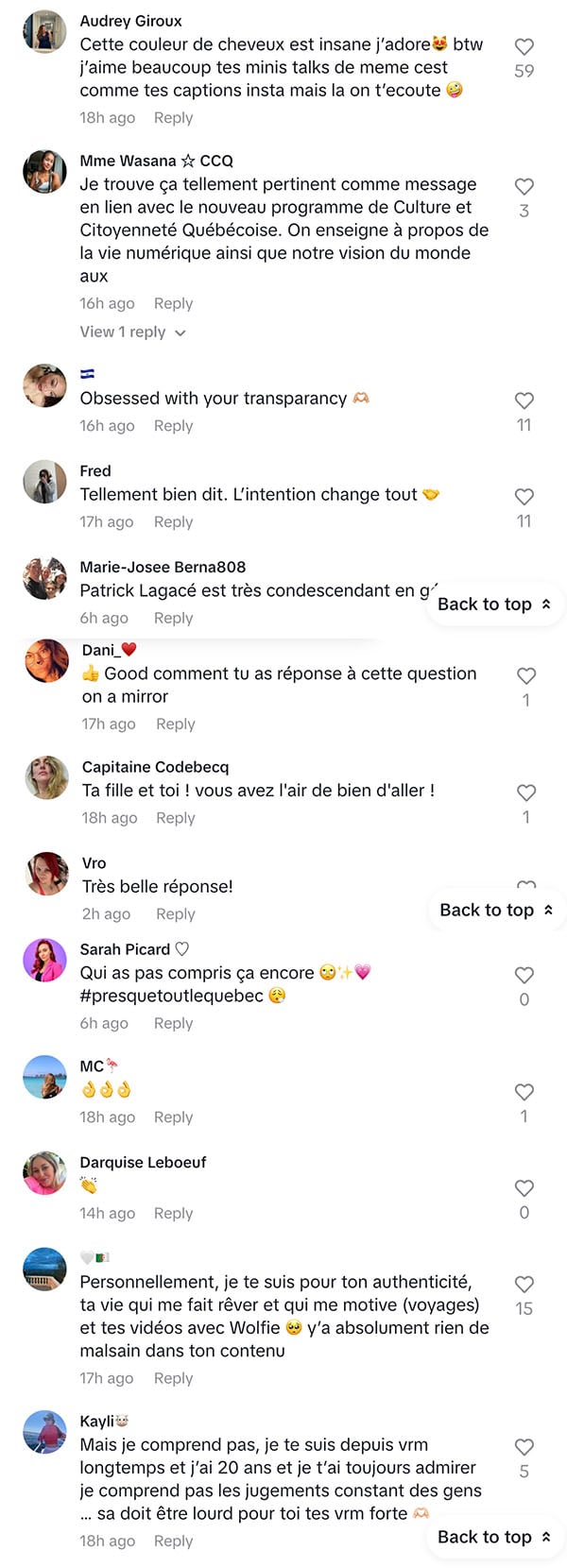Reply to Marie-Josee Berna808's comment
Viewport: 567px width, 1568px height.
173,619
